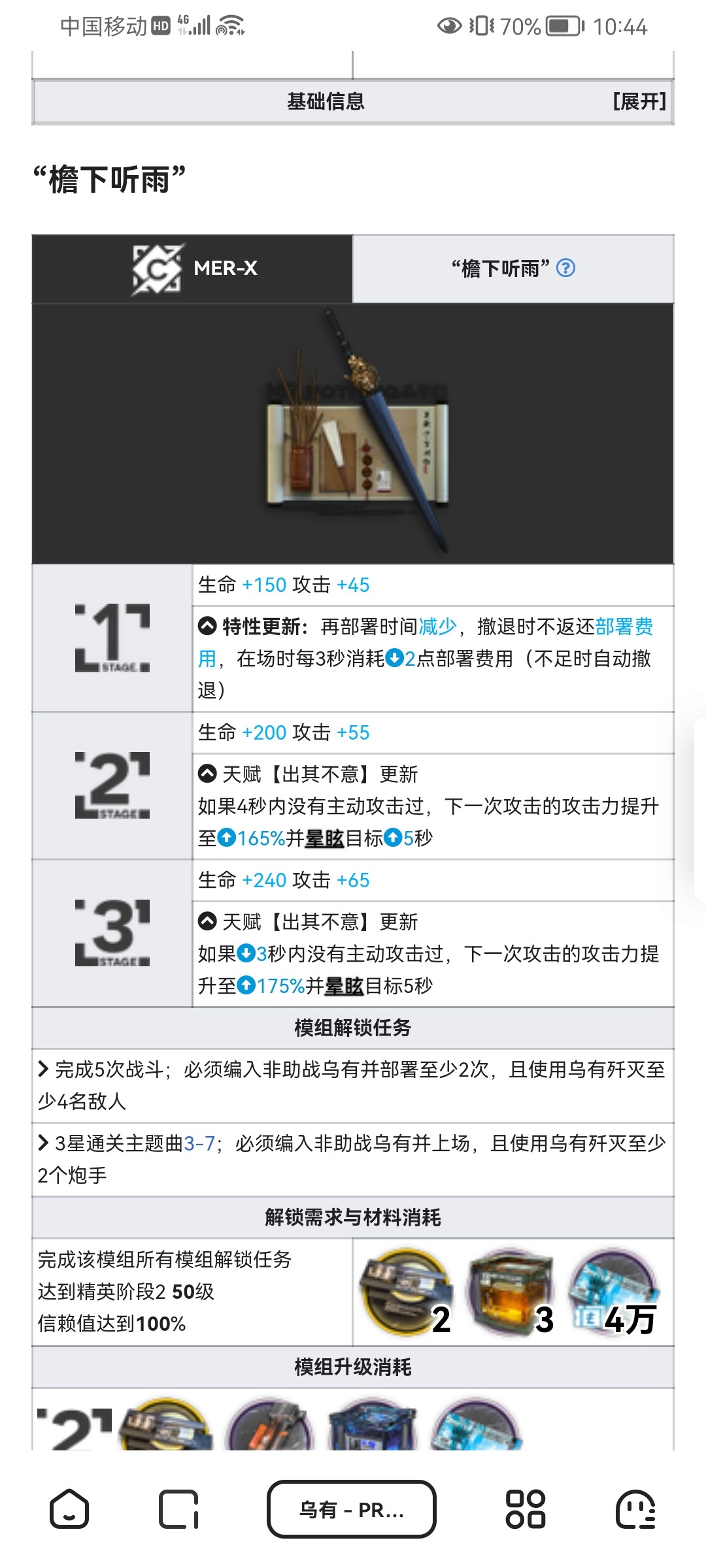Viewport: 706px width, 1568px height.
Task: Go to the browser home page
Action: [69, 1509]
